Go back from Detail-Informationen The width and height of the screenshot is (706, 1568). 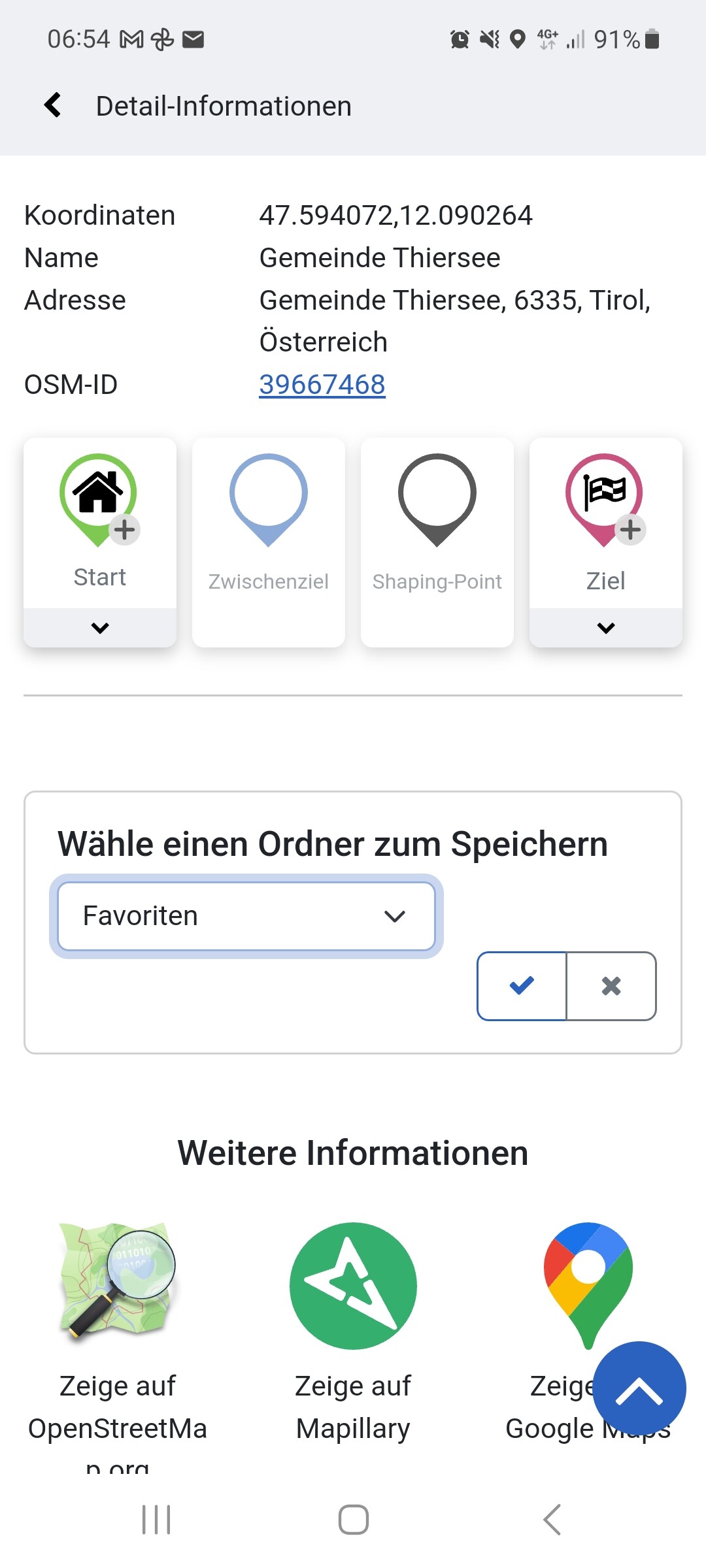click(x=54, y=105)
